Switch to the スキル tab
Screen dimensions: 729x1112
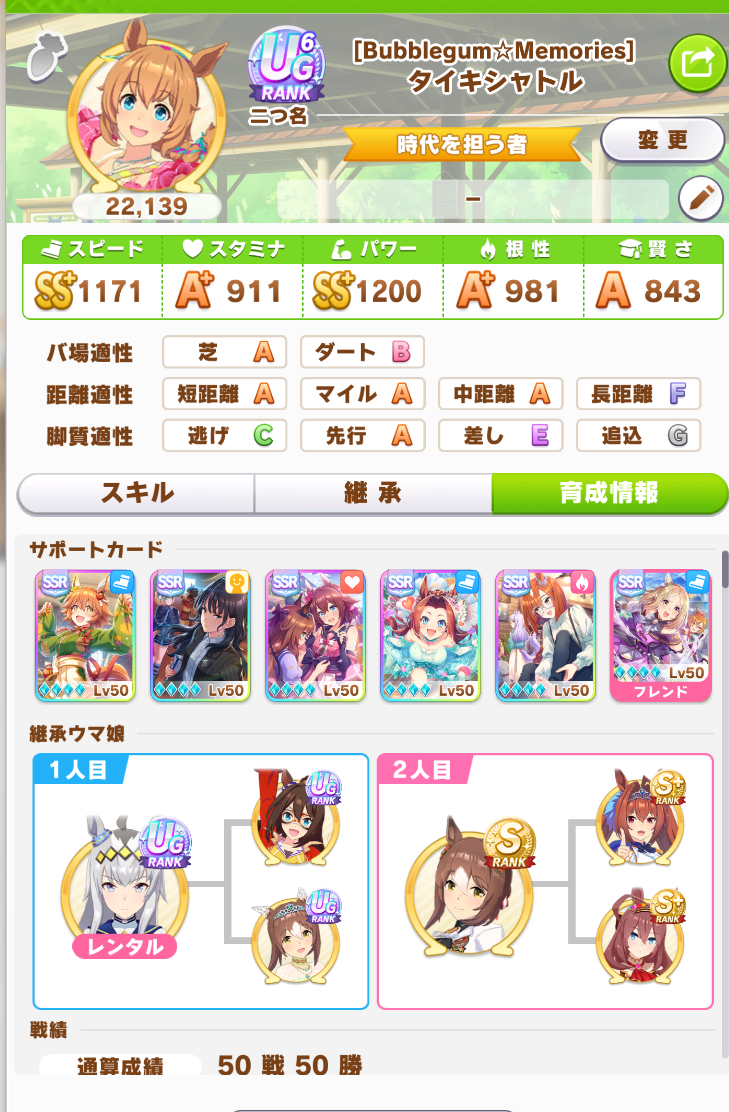(136, 493)
